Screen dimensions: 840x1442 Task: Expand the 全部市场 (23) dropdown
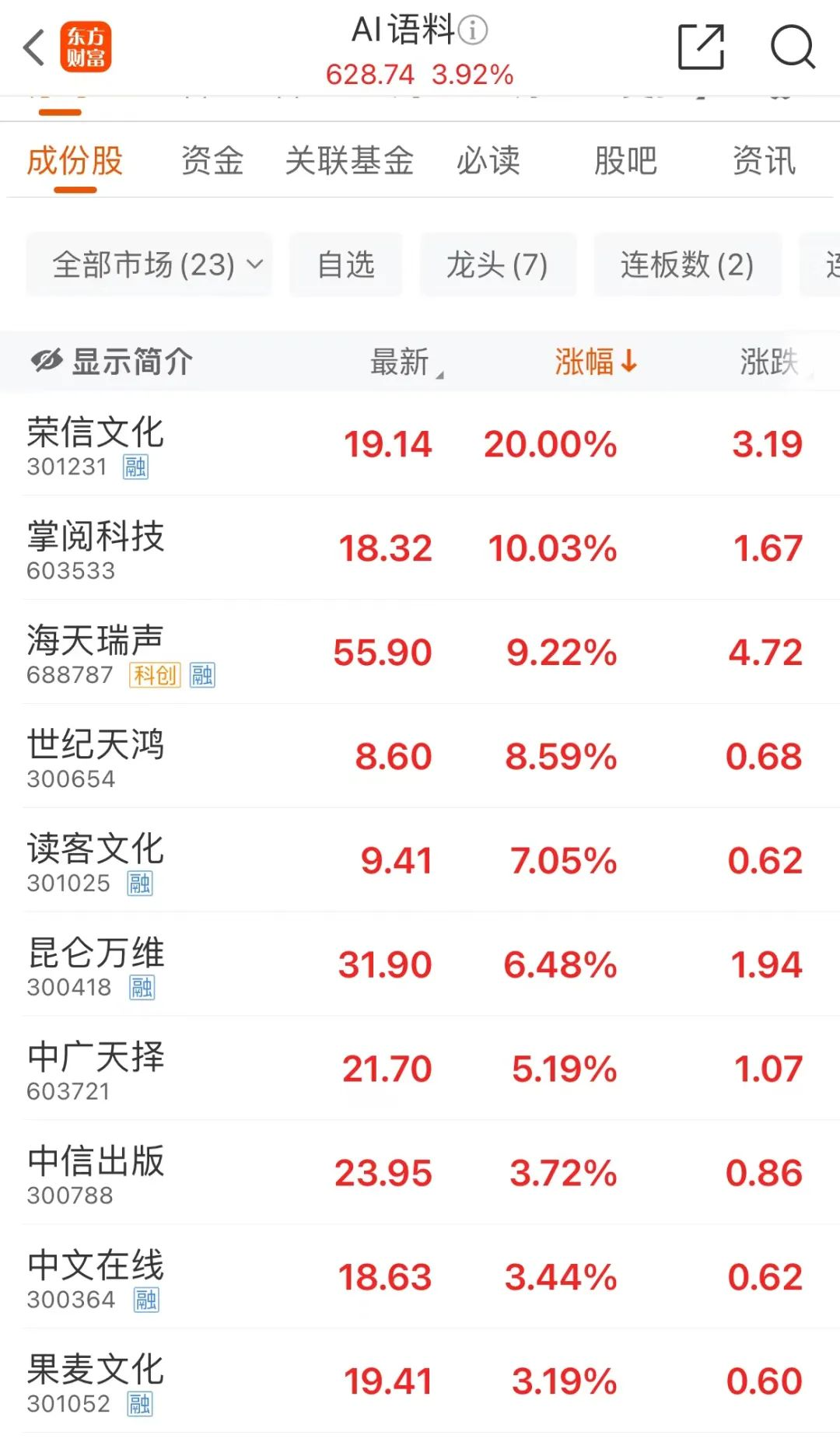(149, 265)
